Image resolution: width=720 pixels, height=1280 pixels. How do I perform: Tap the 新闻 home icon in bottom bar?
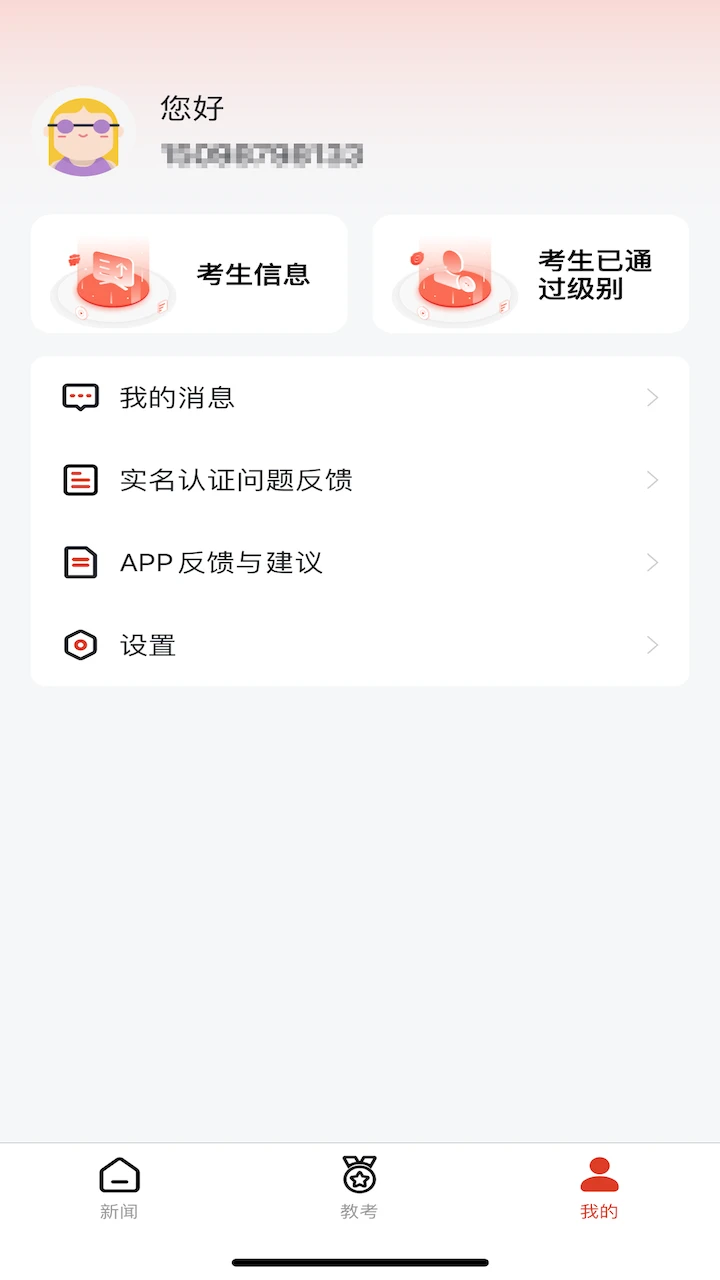[x=119, y=1178]
